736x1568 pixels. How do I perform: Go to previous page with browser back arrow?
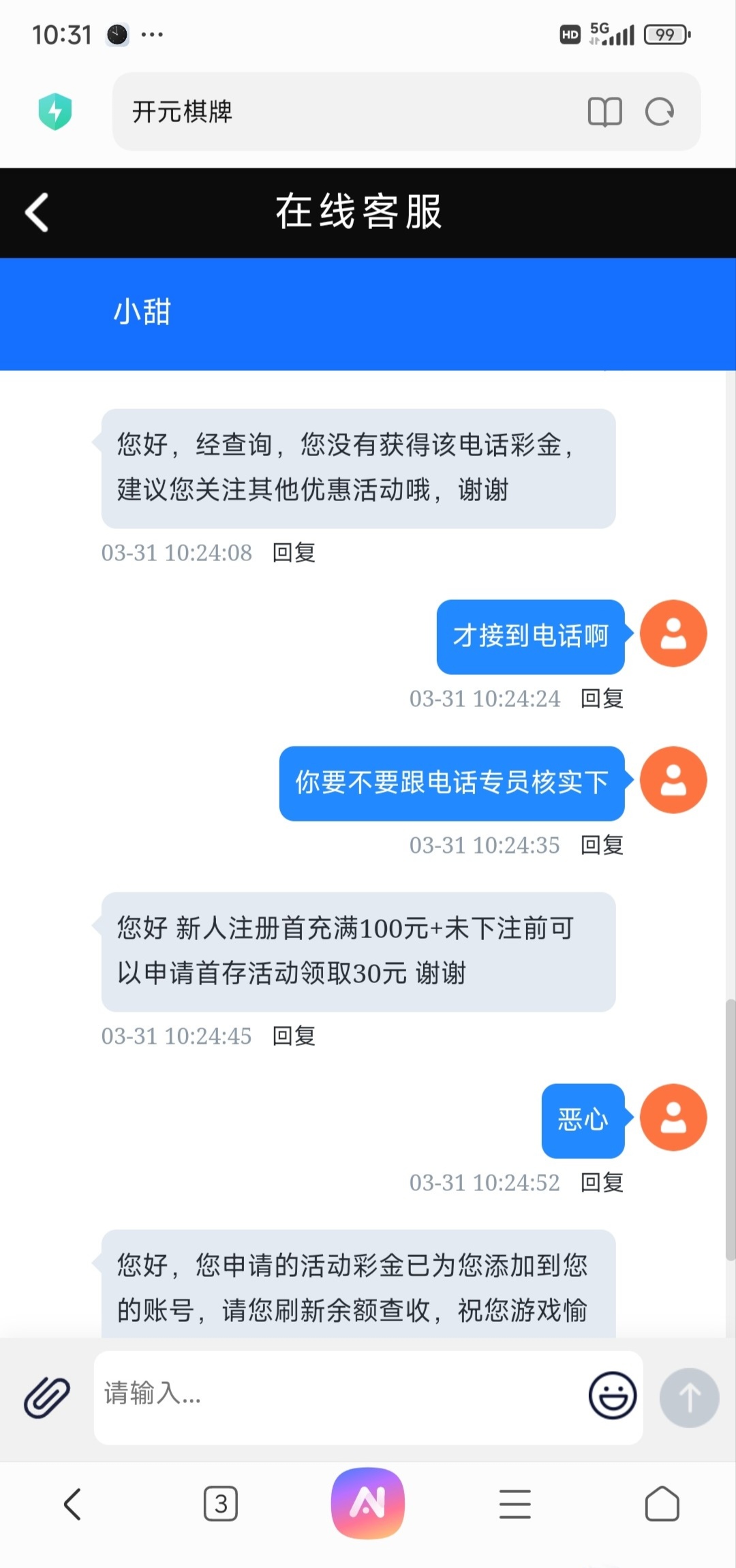(x=73, y=1504)
